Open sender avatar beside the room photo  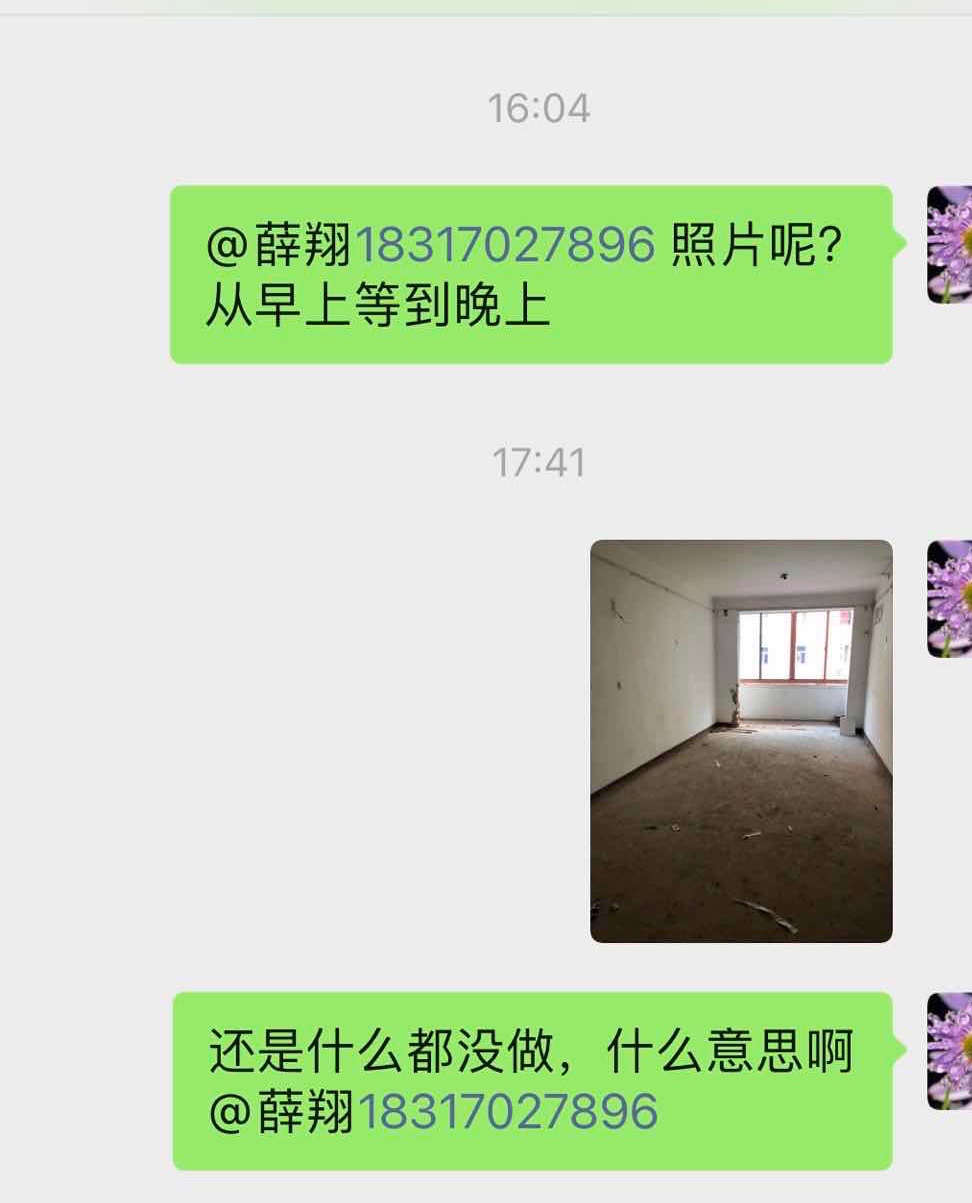coord(949,598)
